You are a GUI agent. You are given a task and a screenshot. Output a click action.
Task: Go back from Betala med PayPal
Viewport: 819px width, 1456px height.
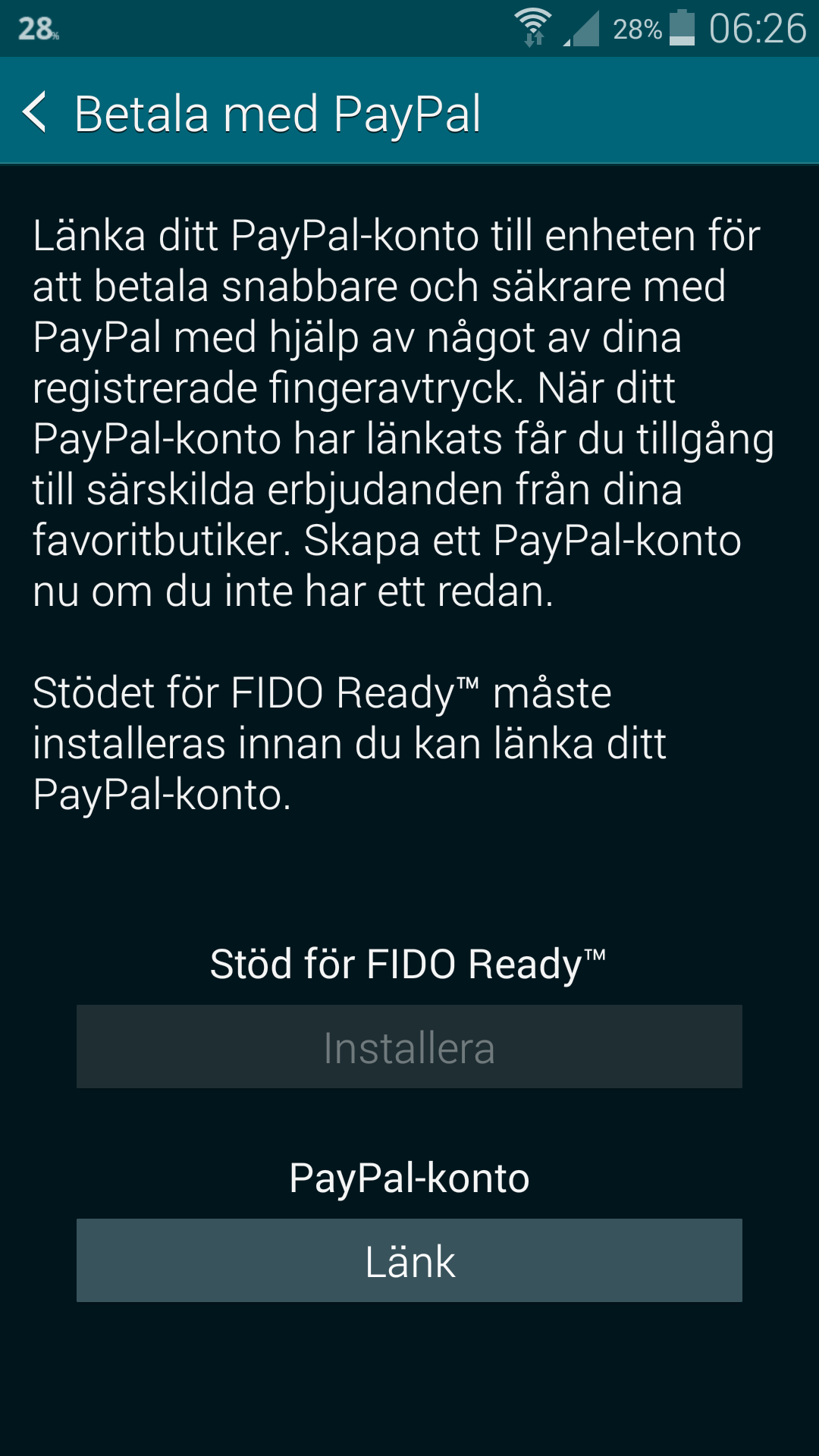(35, 112)
